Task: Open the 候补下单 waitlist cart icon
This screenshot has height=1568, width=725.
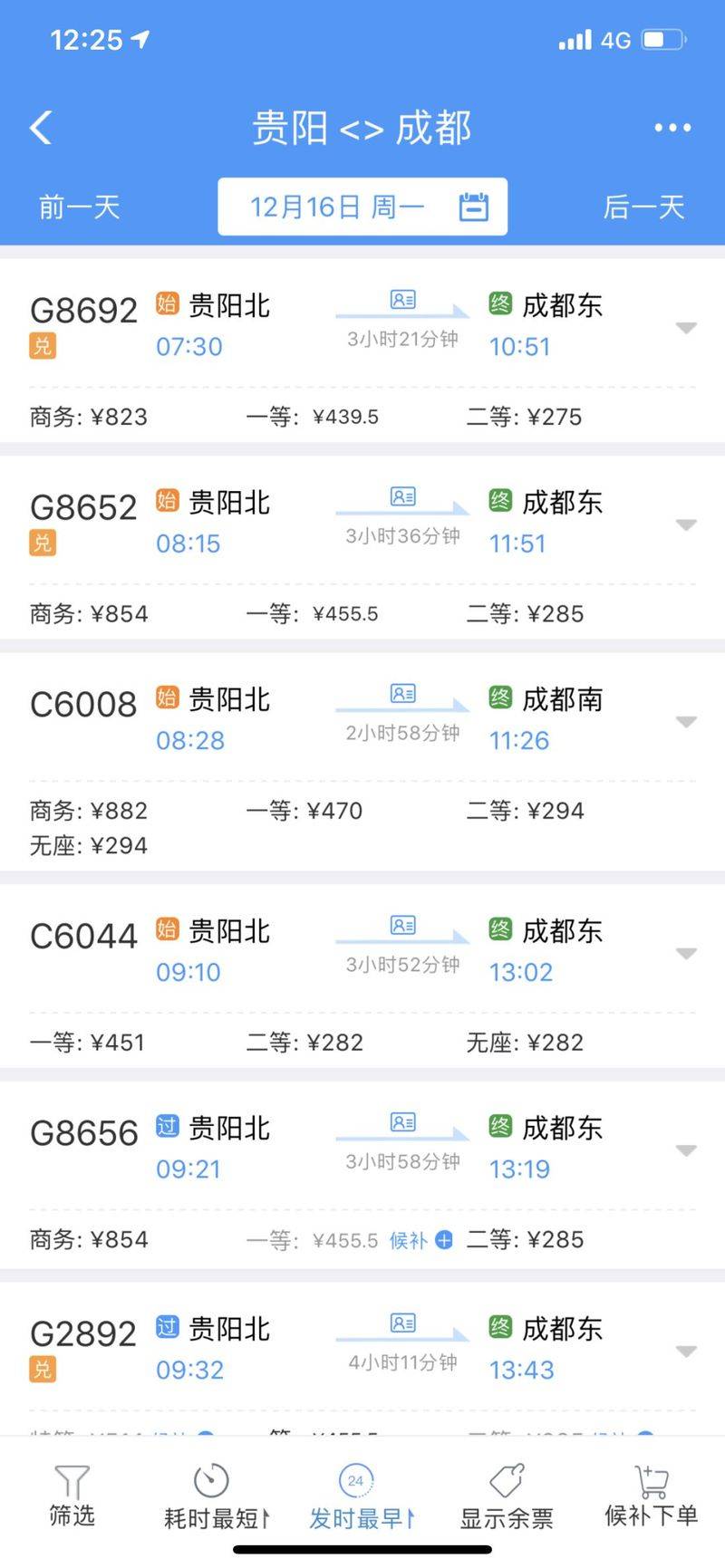Action: click(x=649, y=1477)
